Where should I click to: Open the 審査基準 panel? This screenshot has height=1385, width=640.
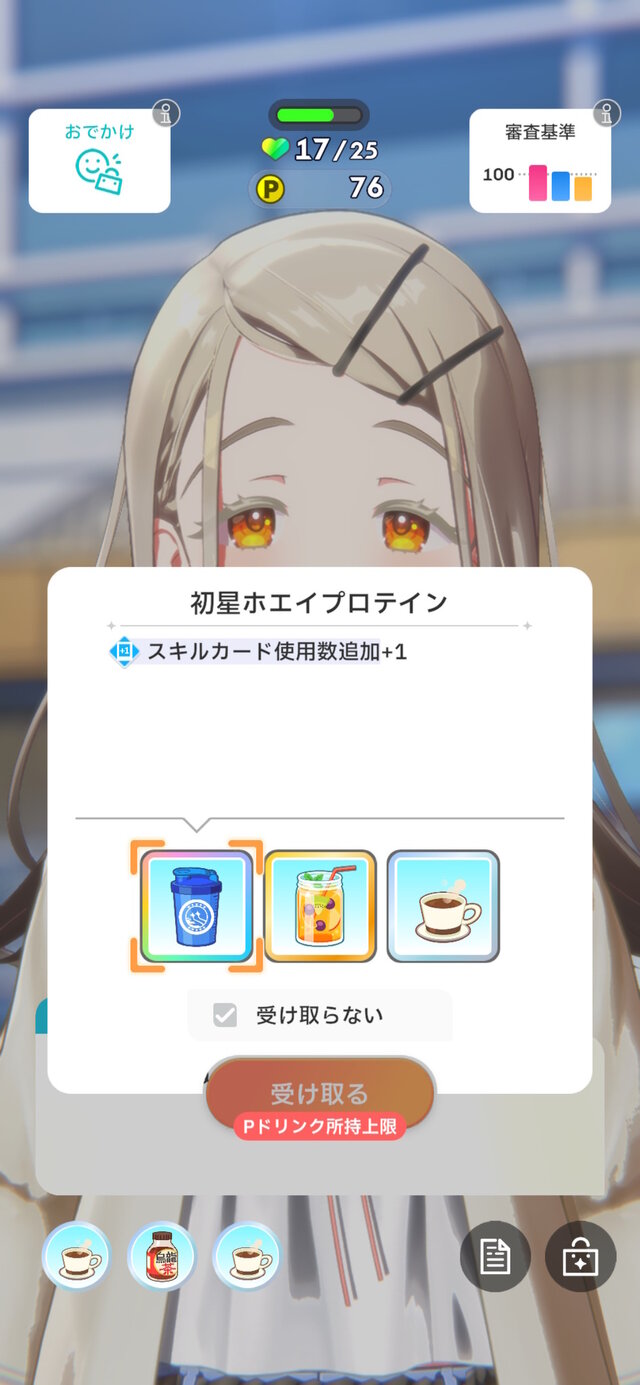coord(540,161)
